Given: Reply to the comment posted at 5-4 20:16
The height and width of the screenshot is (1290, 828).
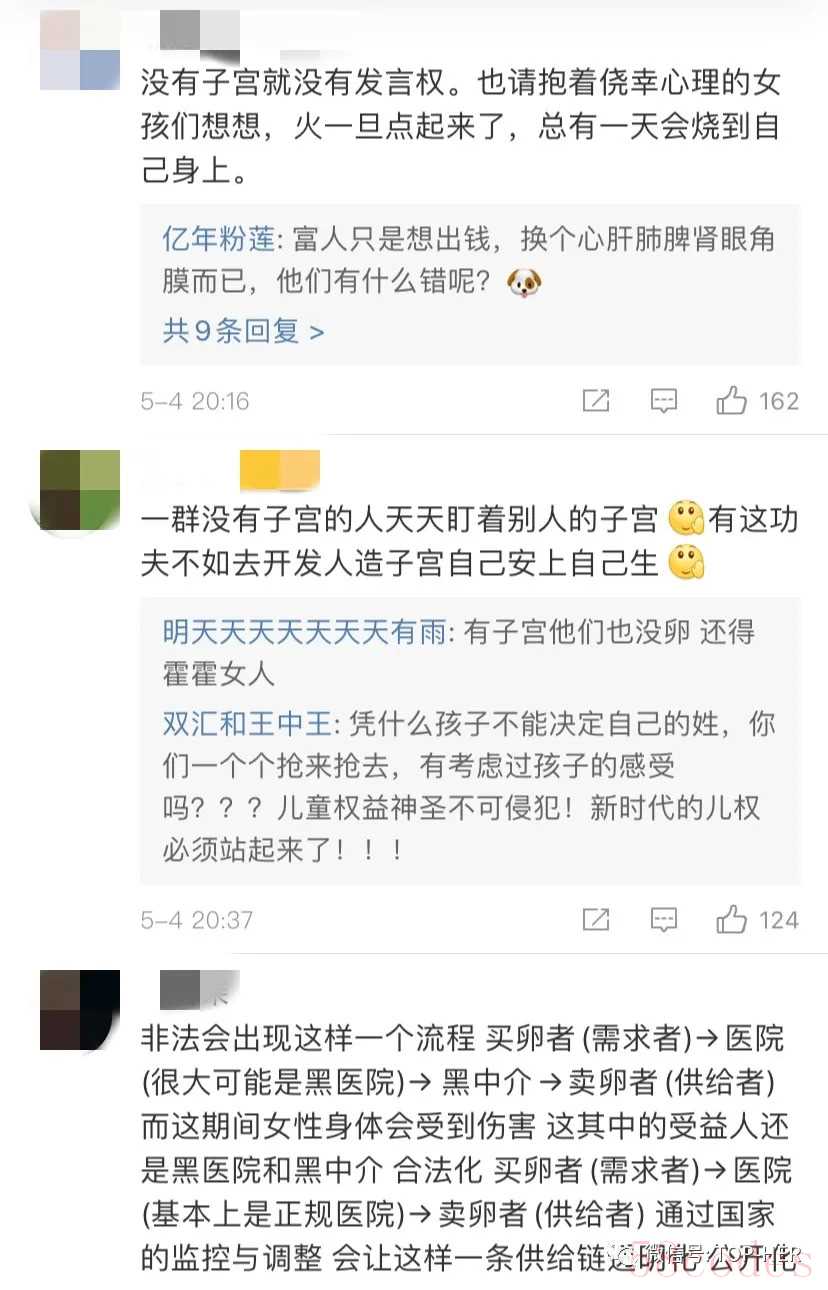Looking at the screenshot, I should point(664,401).
